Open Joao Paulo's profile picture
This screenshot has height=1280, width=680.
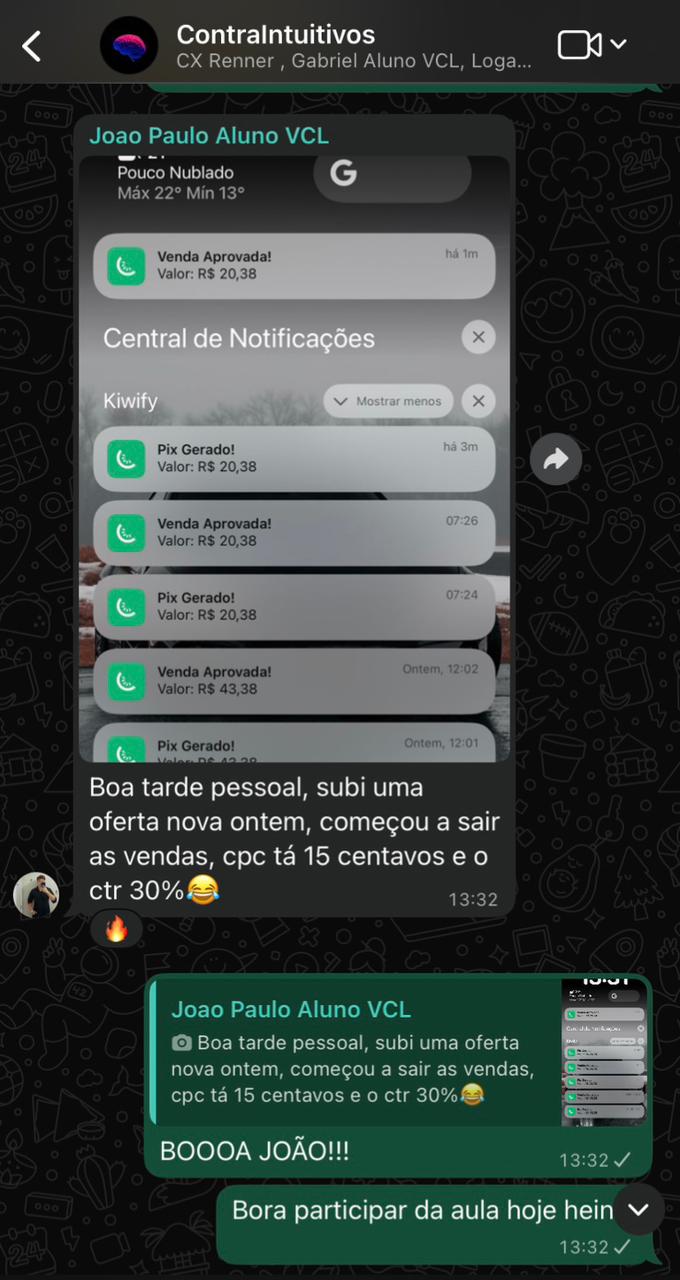coord(36,894)
